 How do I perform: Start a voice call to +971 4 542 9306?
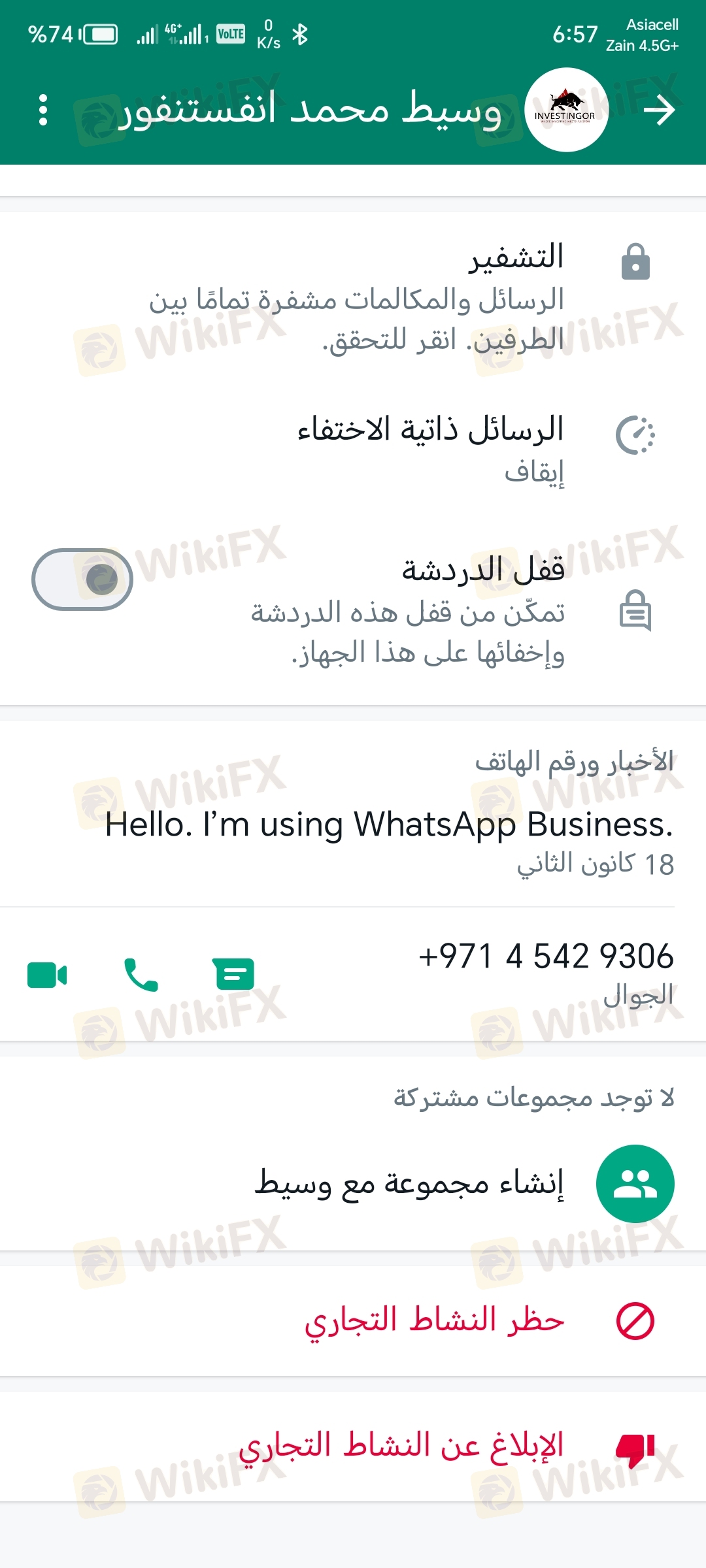[x=141, y=975]
